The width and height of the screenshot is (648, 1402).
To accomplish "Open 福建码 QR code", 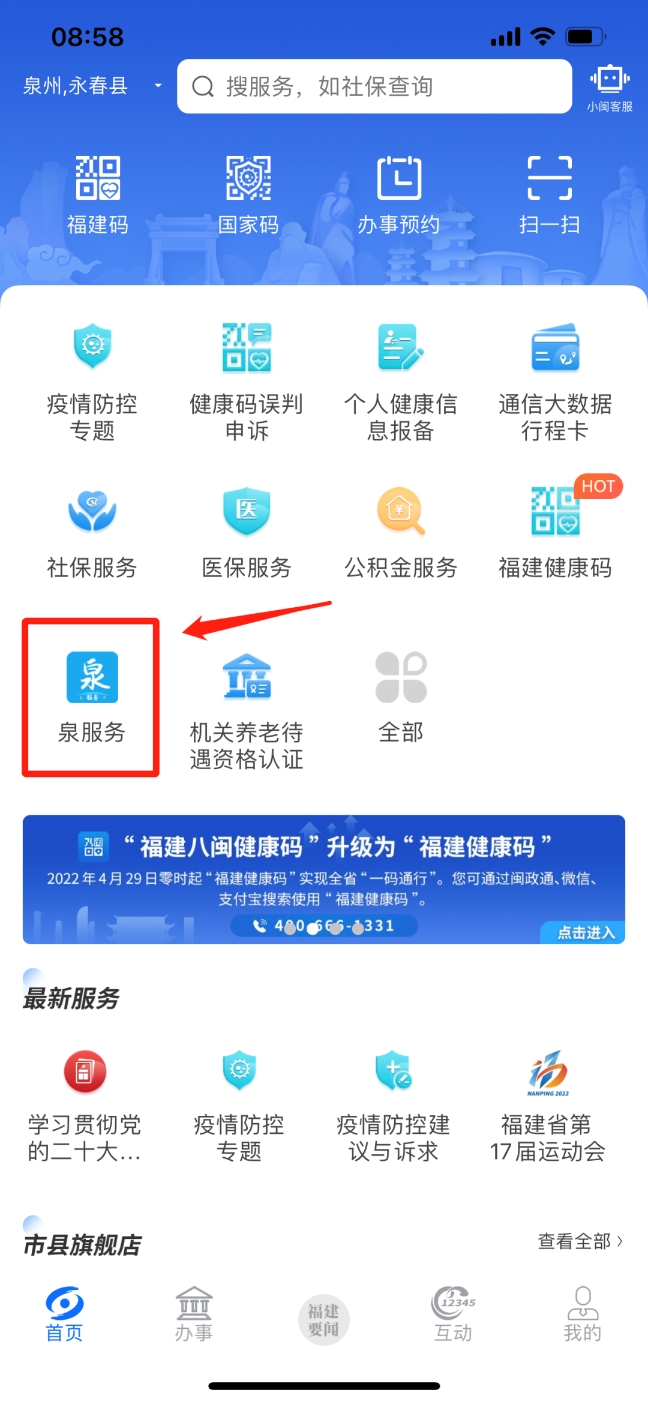I will (98, 194).
